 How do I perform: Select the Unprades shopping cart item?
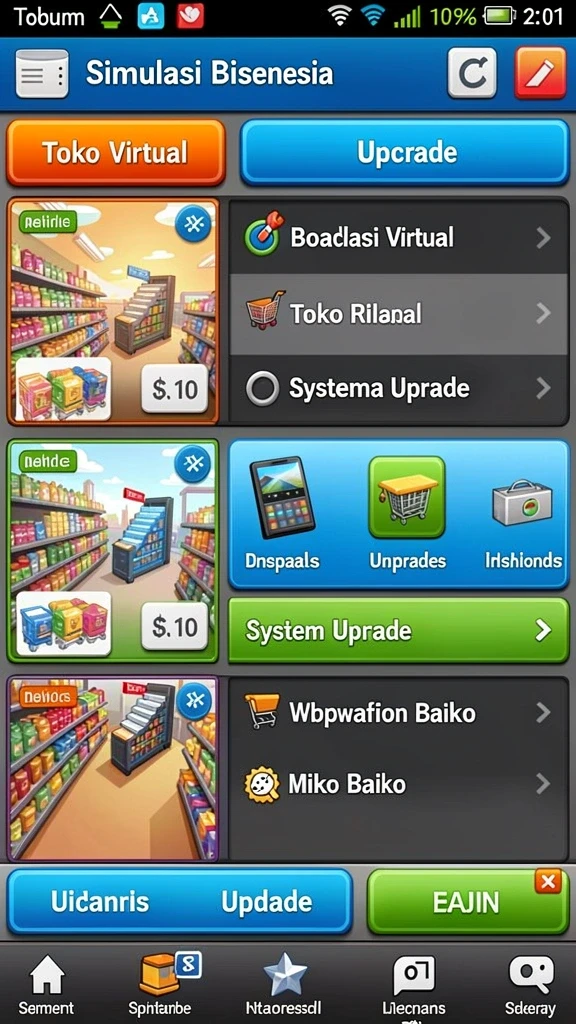tap(407, 513)
